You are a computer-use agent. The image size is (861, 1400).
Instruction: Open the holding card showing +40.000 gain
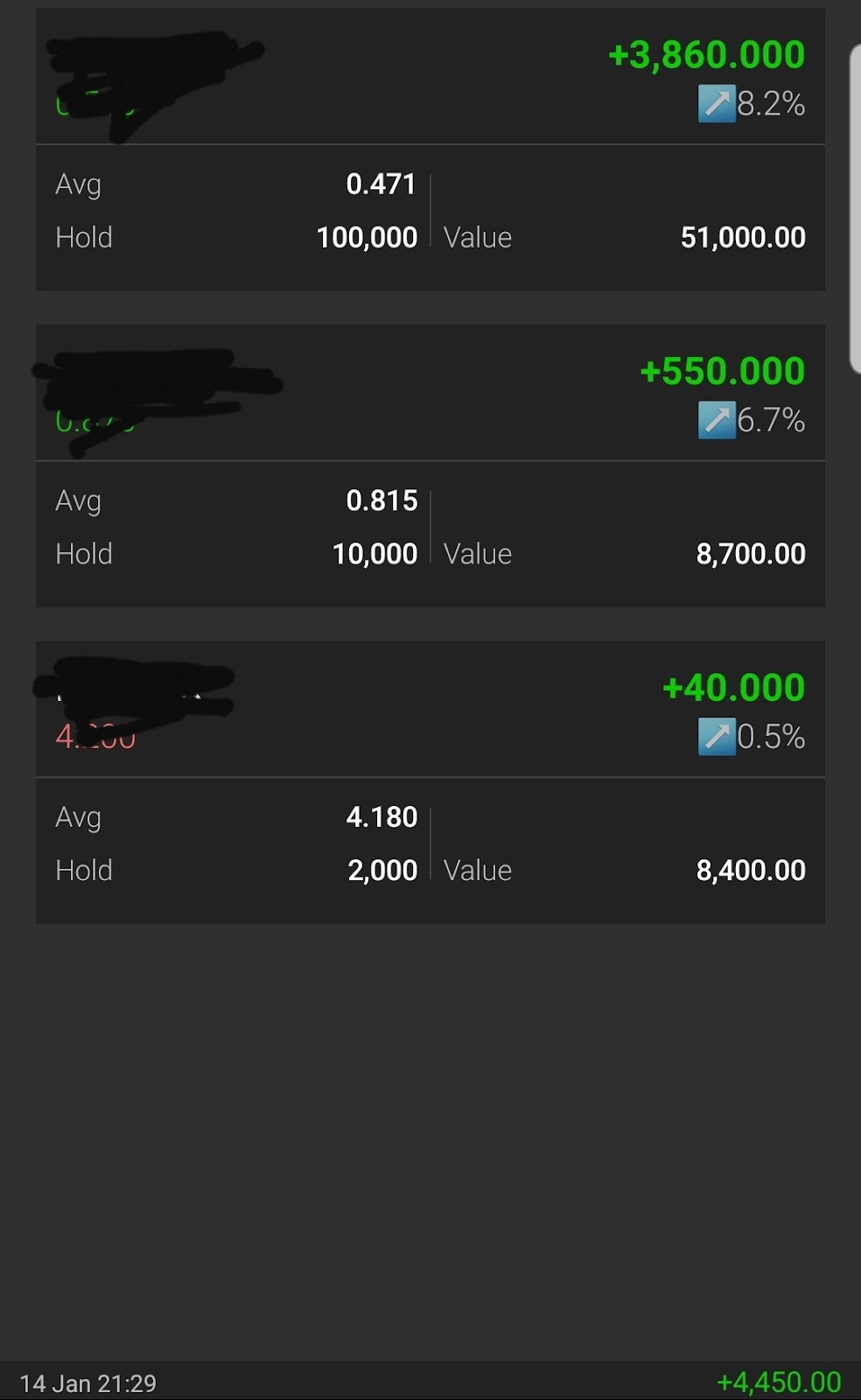click(x=430, y=782)
